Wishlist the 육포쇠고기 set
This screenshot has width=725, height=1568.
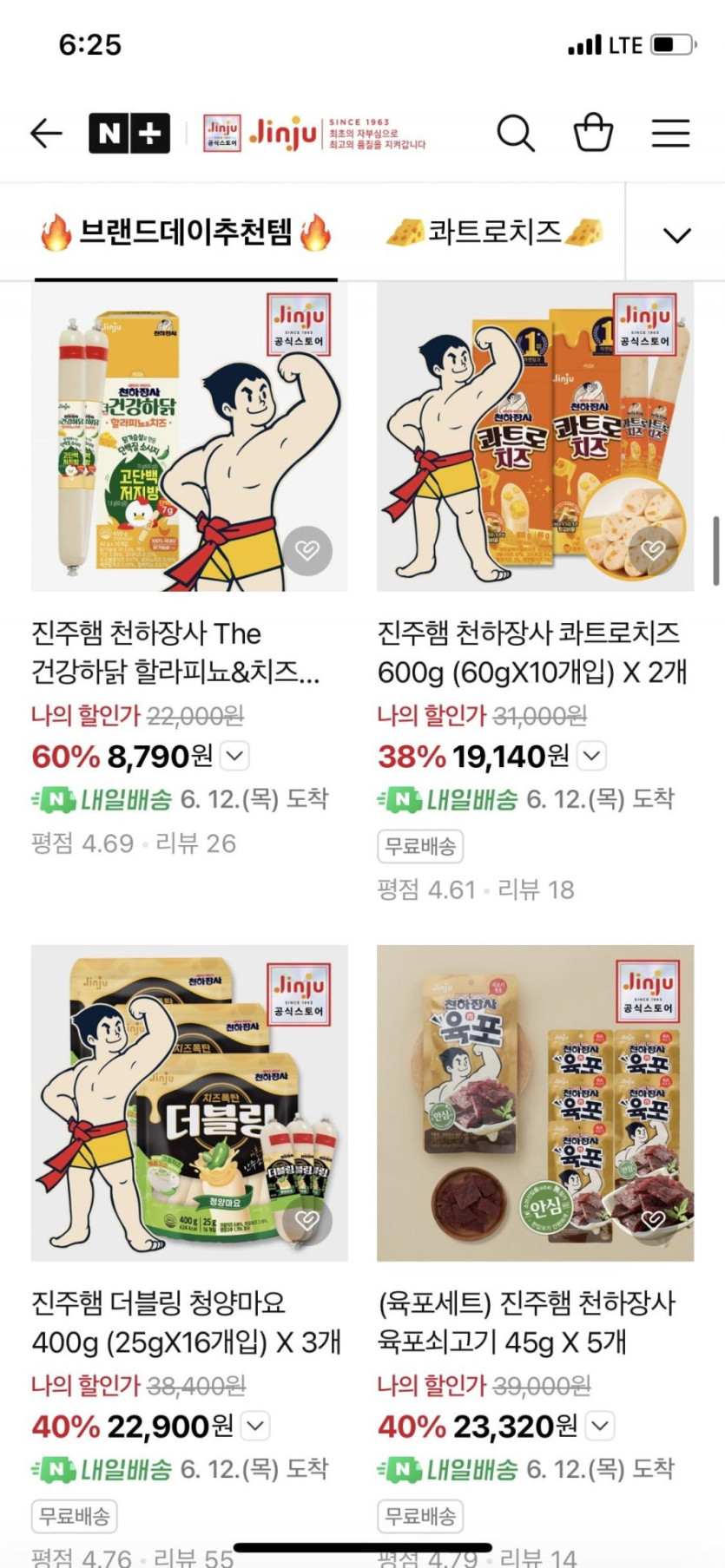[653, 1220]
